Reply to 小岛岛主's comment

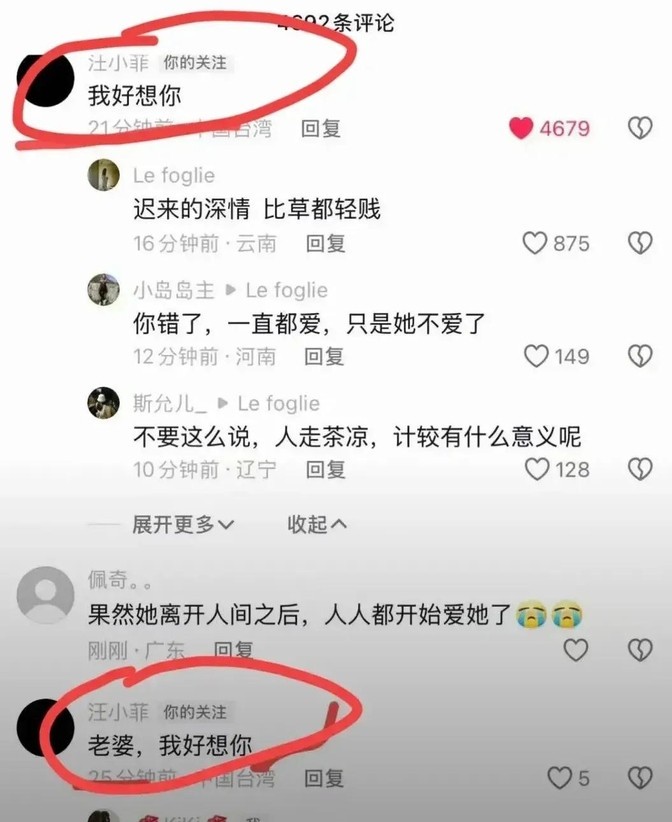coord(325,356)
